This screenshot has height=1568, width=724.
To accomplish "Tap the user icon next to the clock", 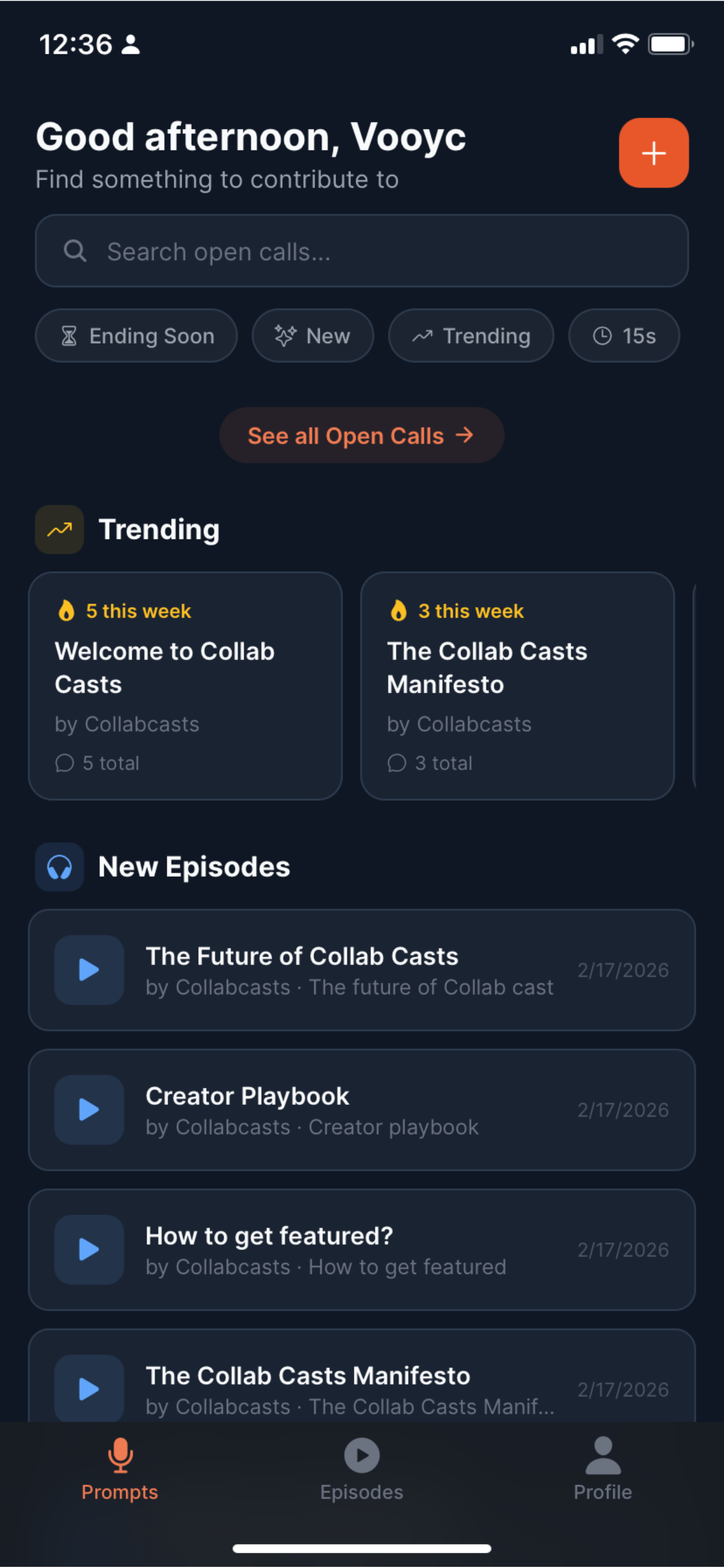I will click(x=129, y=43).
